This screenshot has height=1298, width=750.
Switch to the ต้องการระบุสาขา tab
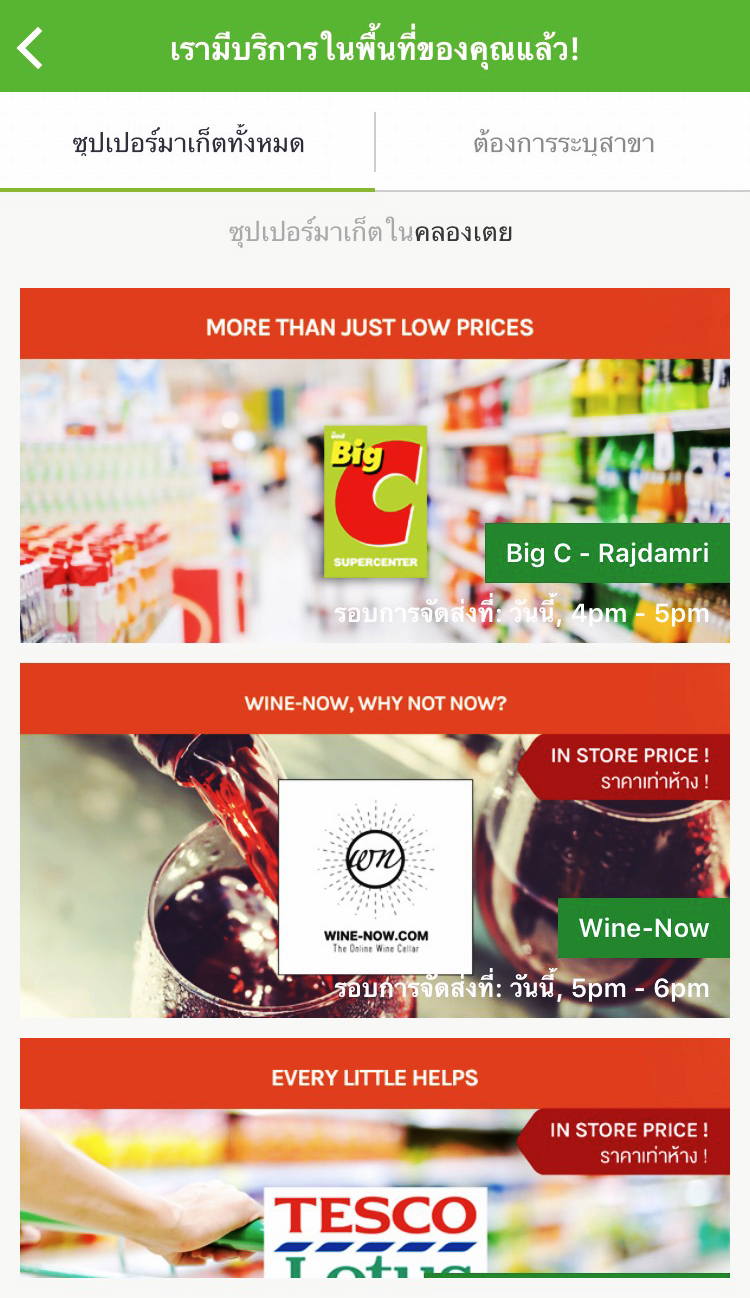563,144
